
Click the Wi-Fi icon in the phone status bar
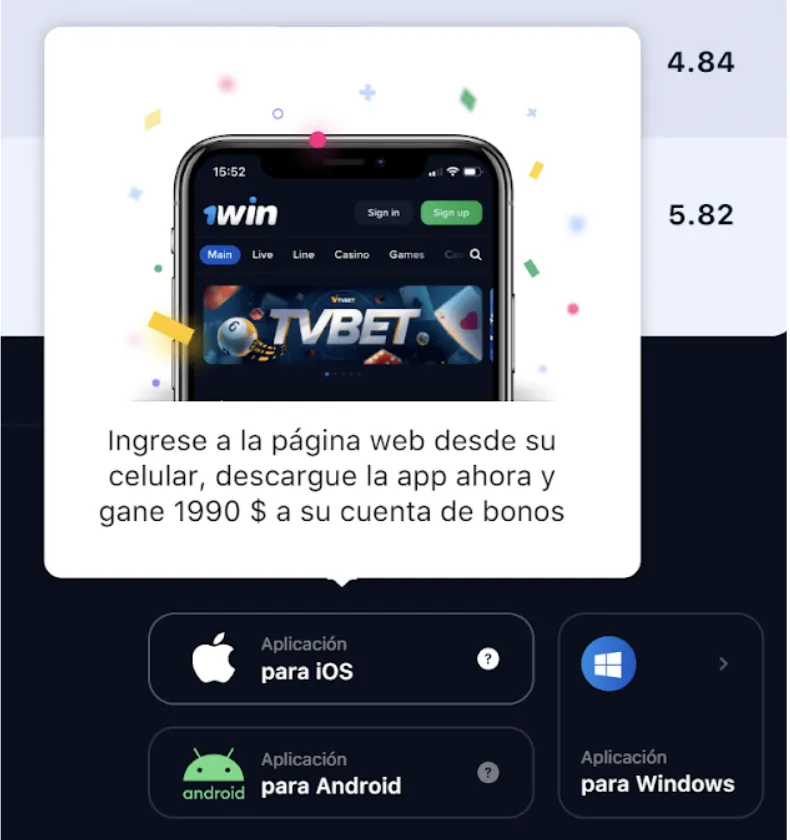452,170
